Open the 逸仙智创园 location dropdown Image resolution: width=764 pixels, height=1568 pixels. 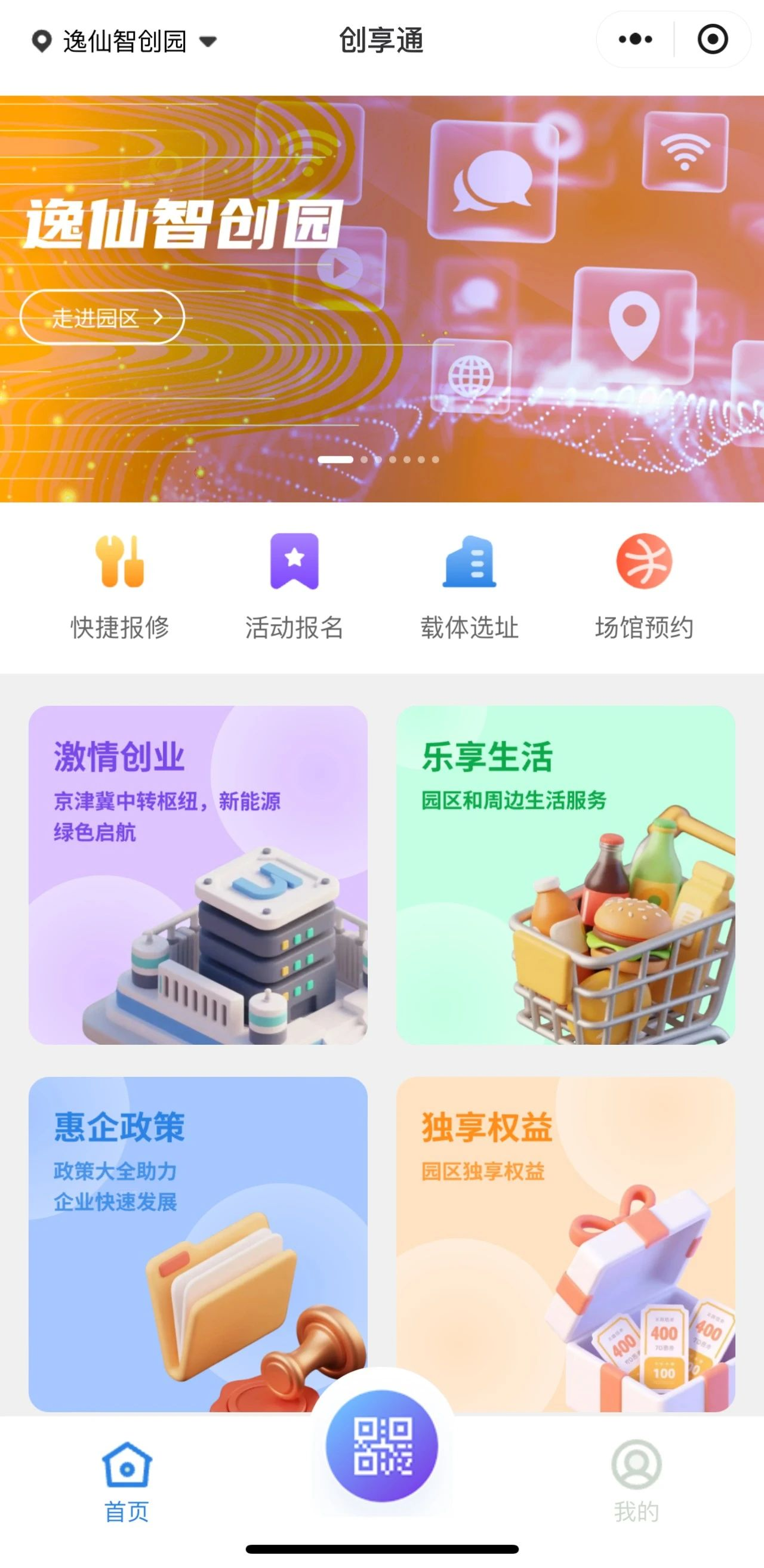125,41
